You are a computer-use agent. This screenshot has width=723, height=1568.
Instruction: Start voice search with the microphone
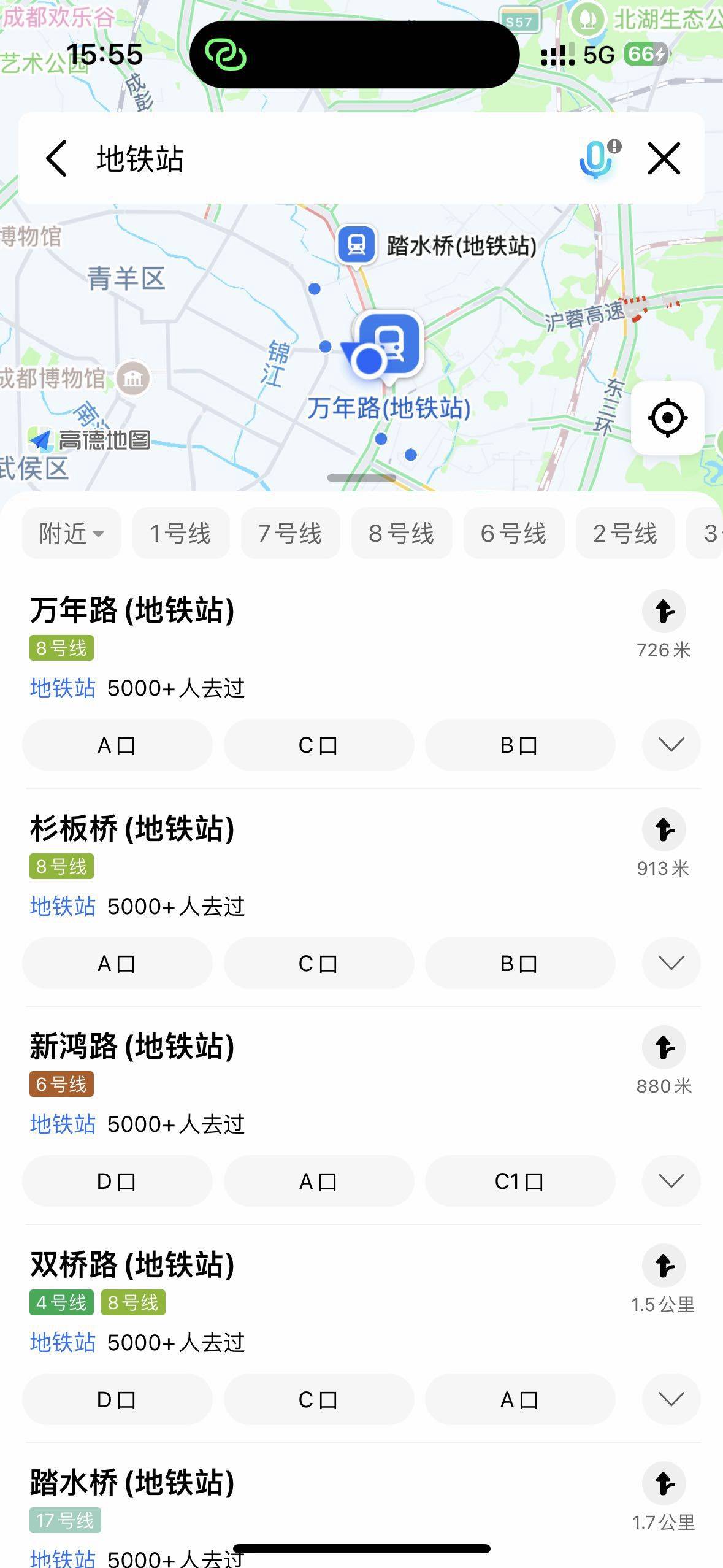tap(595, 159)
